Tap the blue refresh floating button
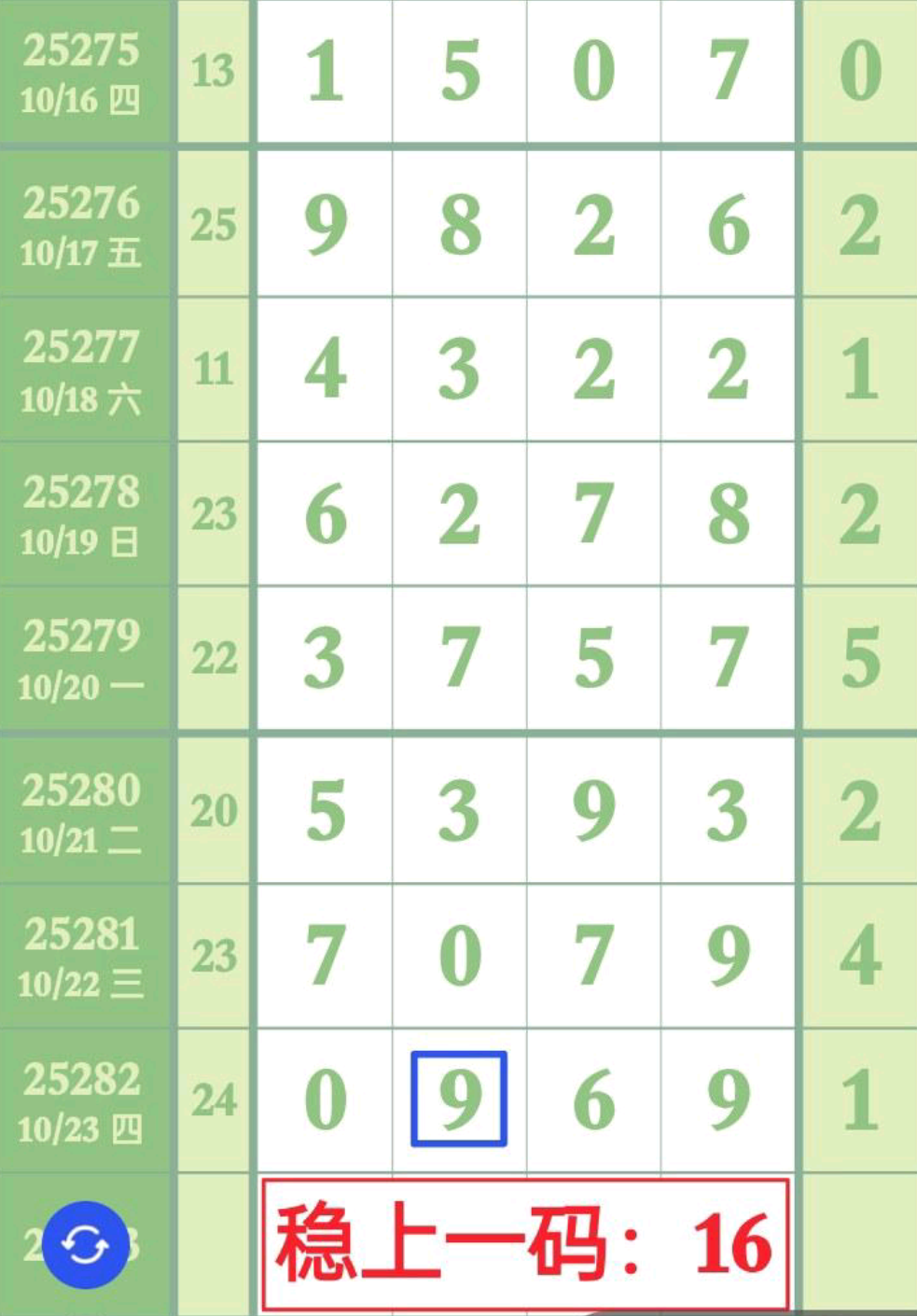The width and height of the screenshot is (917, 1316). tap(85, 1244)
